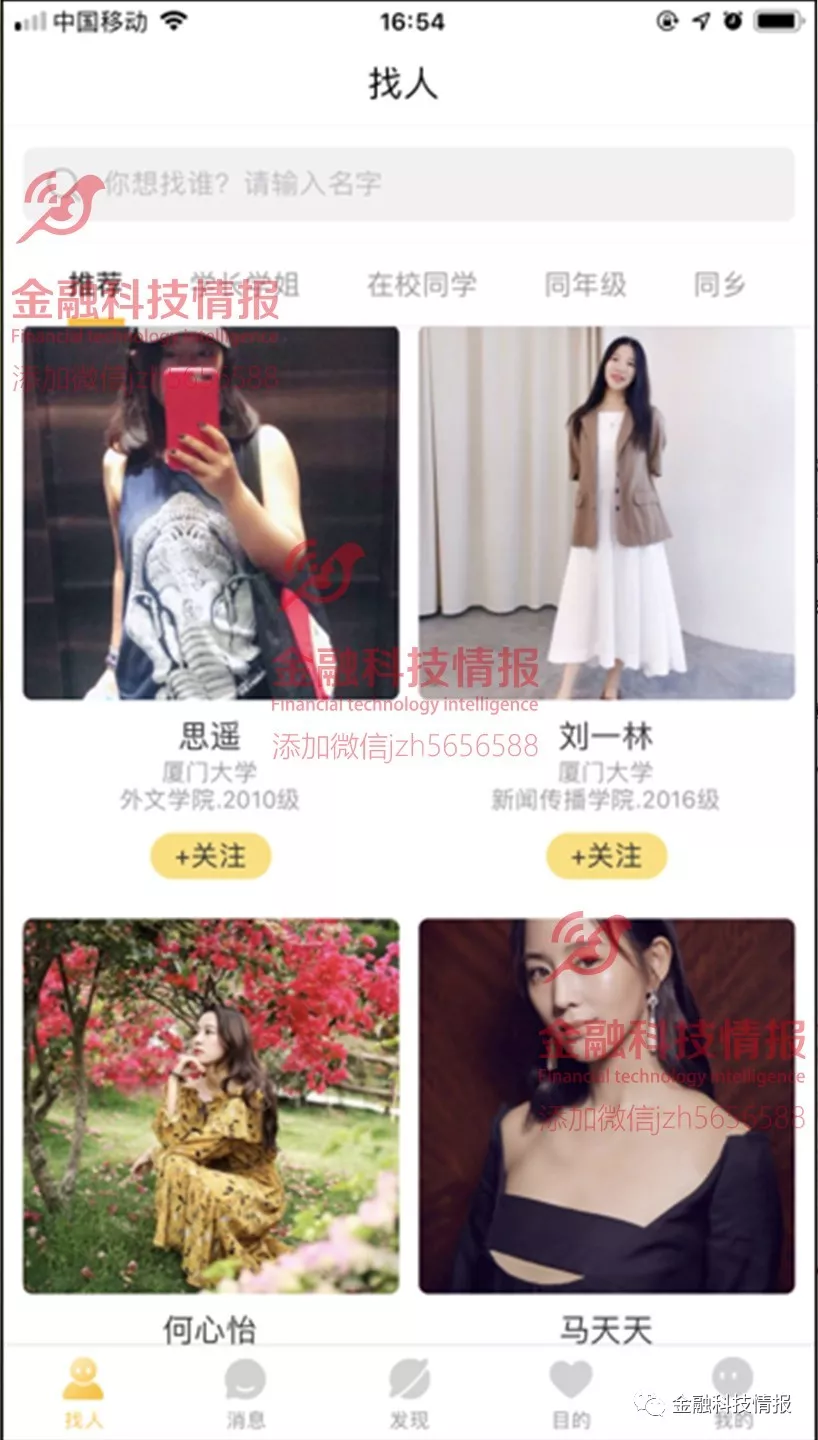Switch to the 消息 bottom tab
The height and width of the screenshot is (1440, 818).
point(245,1393)
